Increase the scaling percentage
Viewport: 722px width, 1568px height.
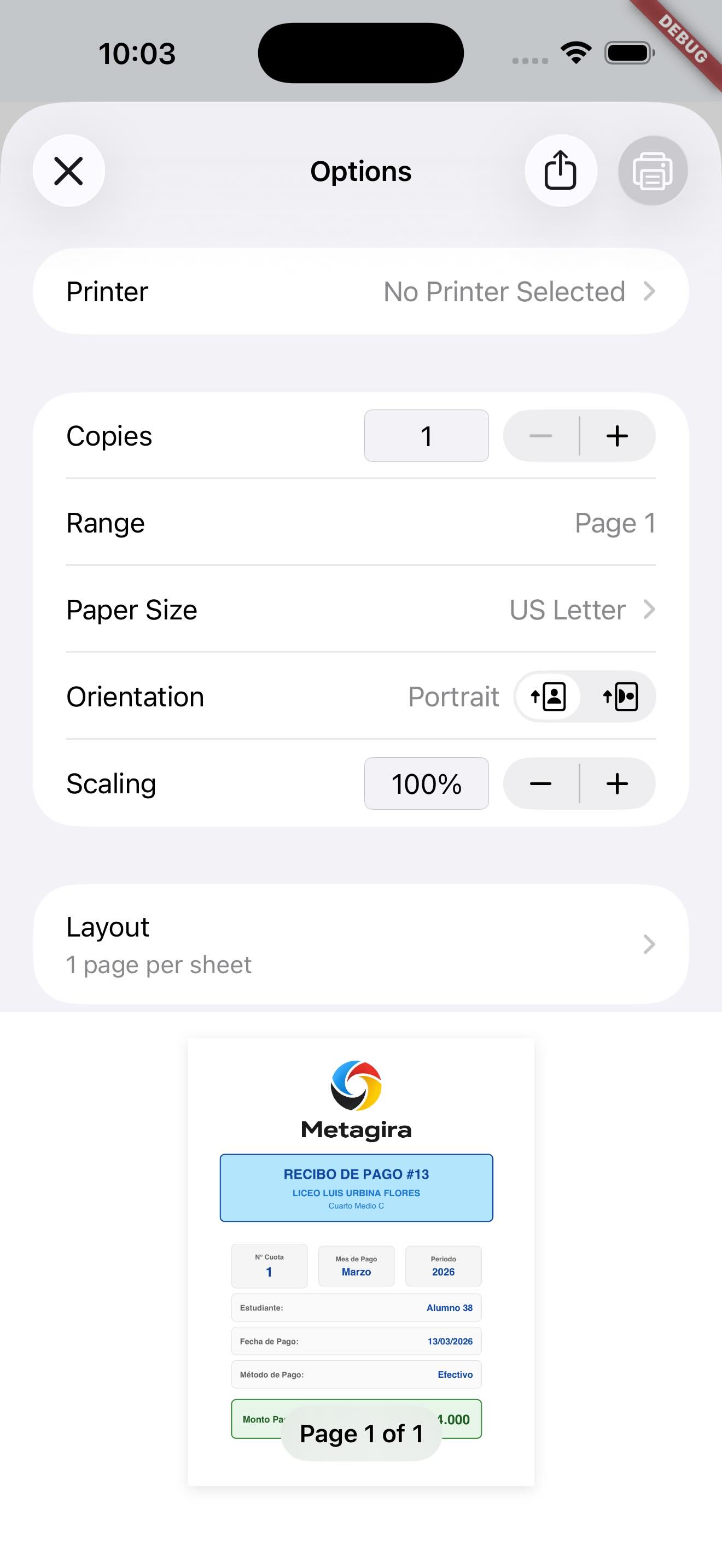pyautogui.click(x=618, y=783)
